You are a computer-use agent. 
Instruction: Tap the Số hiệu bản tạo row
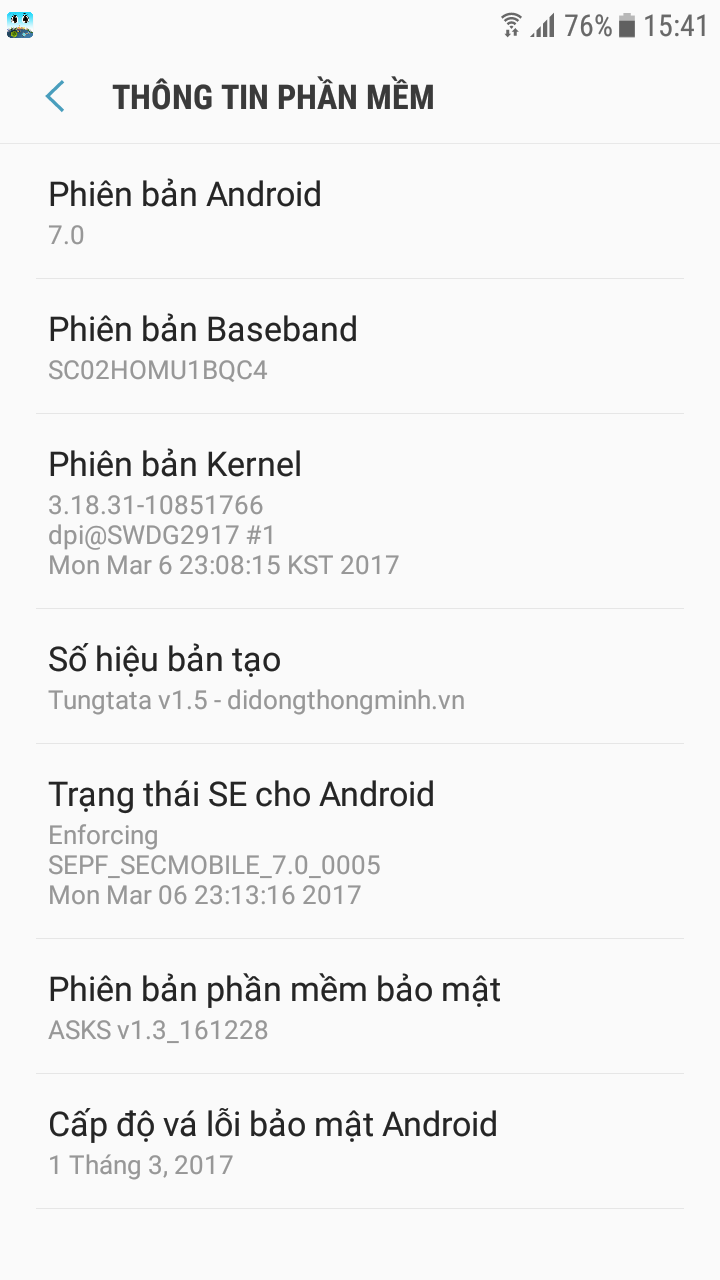(360, 676)
